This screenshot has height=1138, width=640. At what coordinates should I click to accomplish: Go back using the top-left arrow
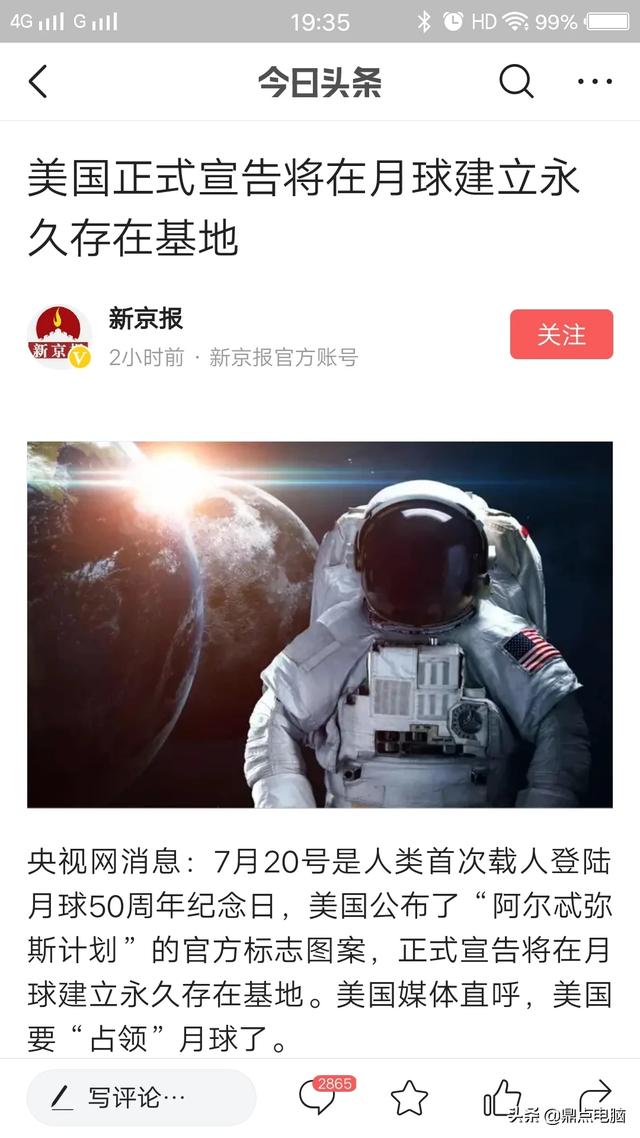coord(38,81)
